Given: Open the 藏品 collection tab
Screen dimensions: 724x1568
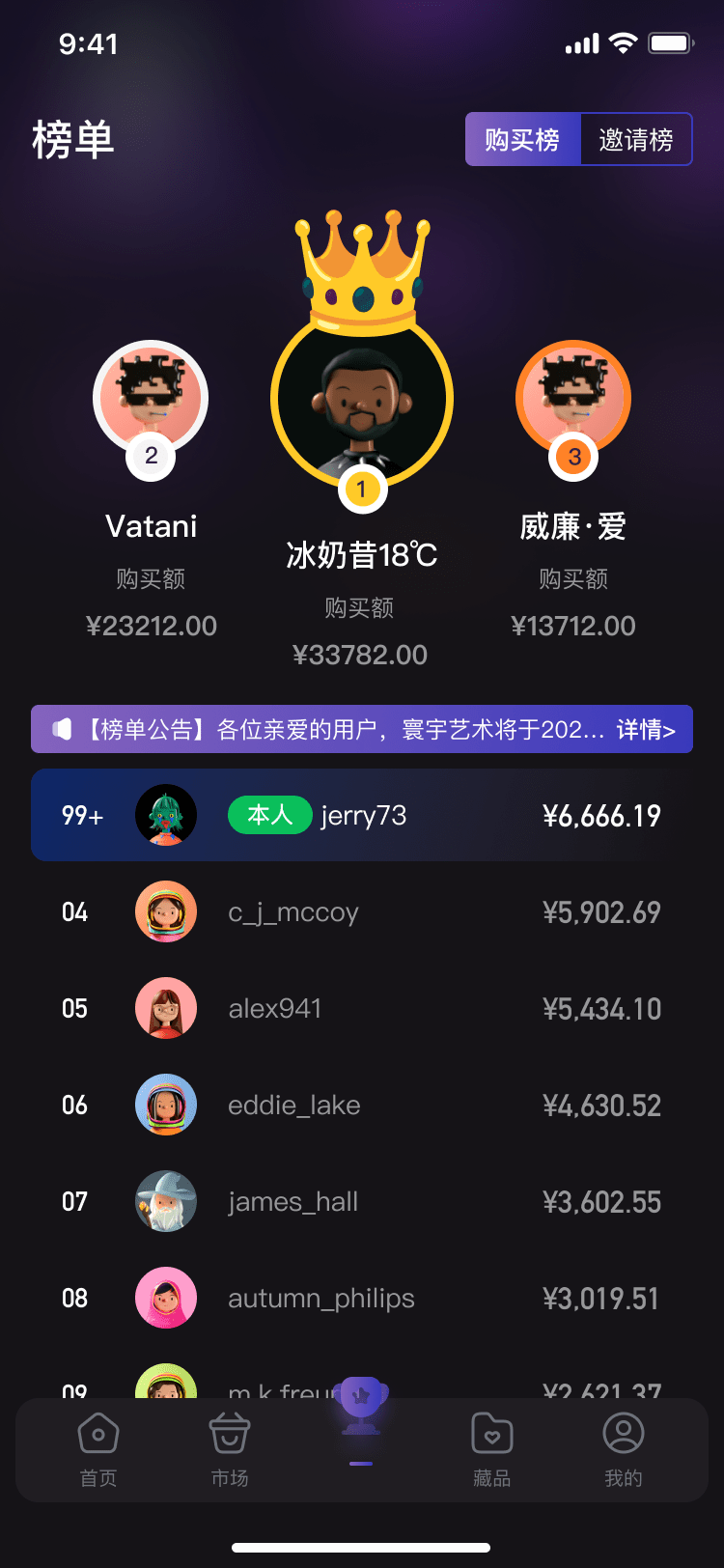Looking at the screenshot, I should pos(492,1449).
